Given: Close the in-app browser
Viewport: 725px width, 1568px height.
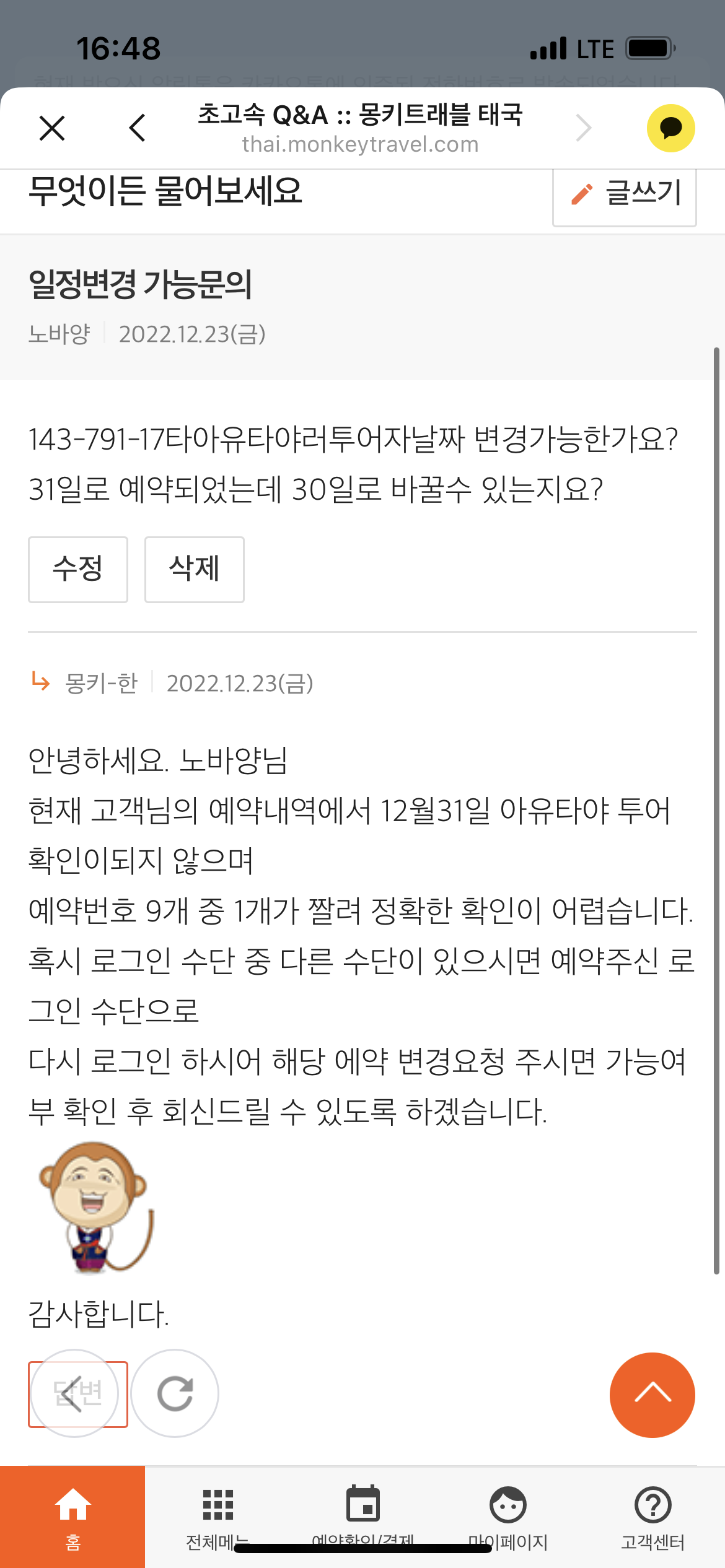Looking at the screenshot, I should (52, 128).
